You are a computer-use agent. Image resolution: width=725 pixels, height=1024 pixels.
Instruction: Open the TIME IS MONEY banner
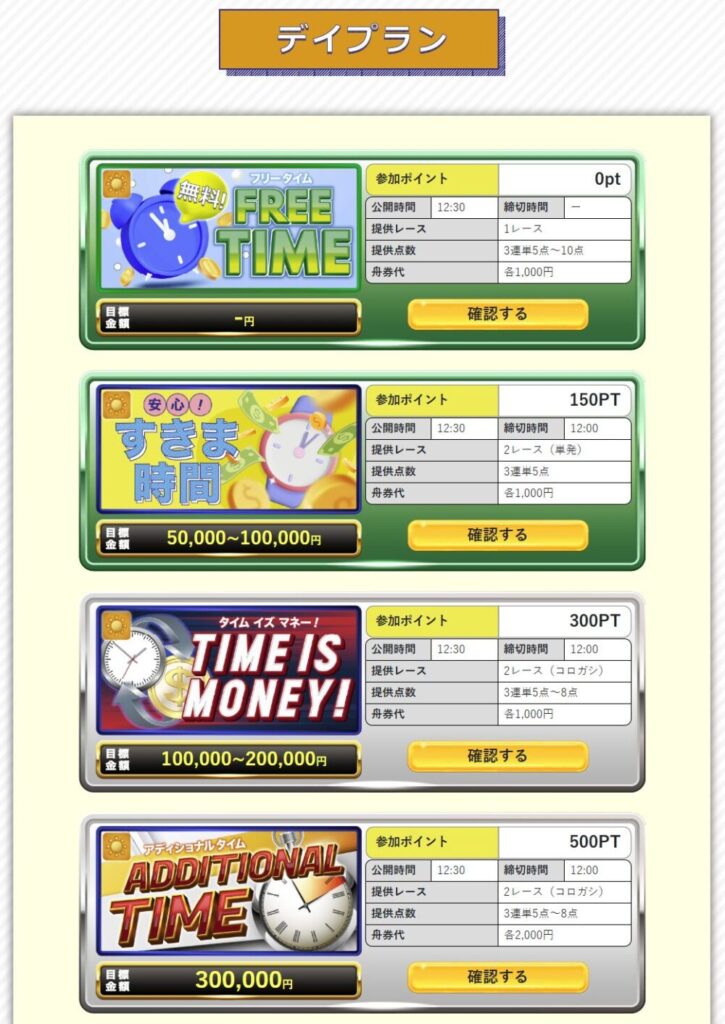pyautogui.click(x=229, y=669)
